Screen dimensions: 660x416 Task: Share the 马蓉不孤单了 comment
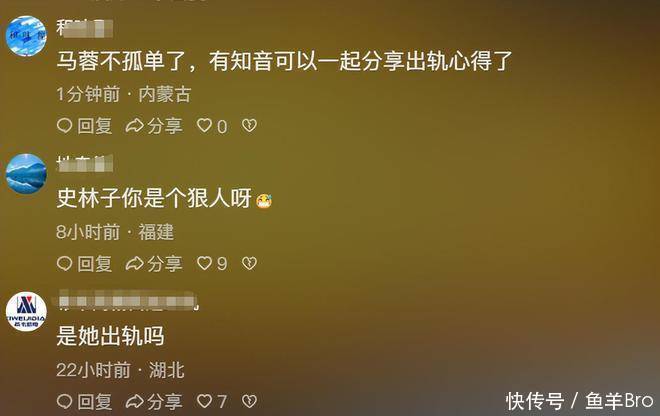pos(153,126)
